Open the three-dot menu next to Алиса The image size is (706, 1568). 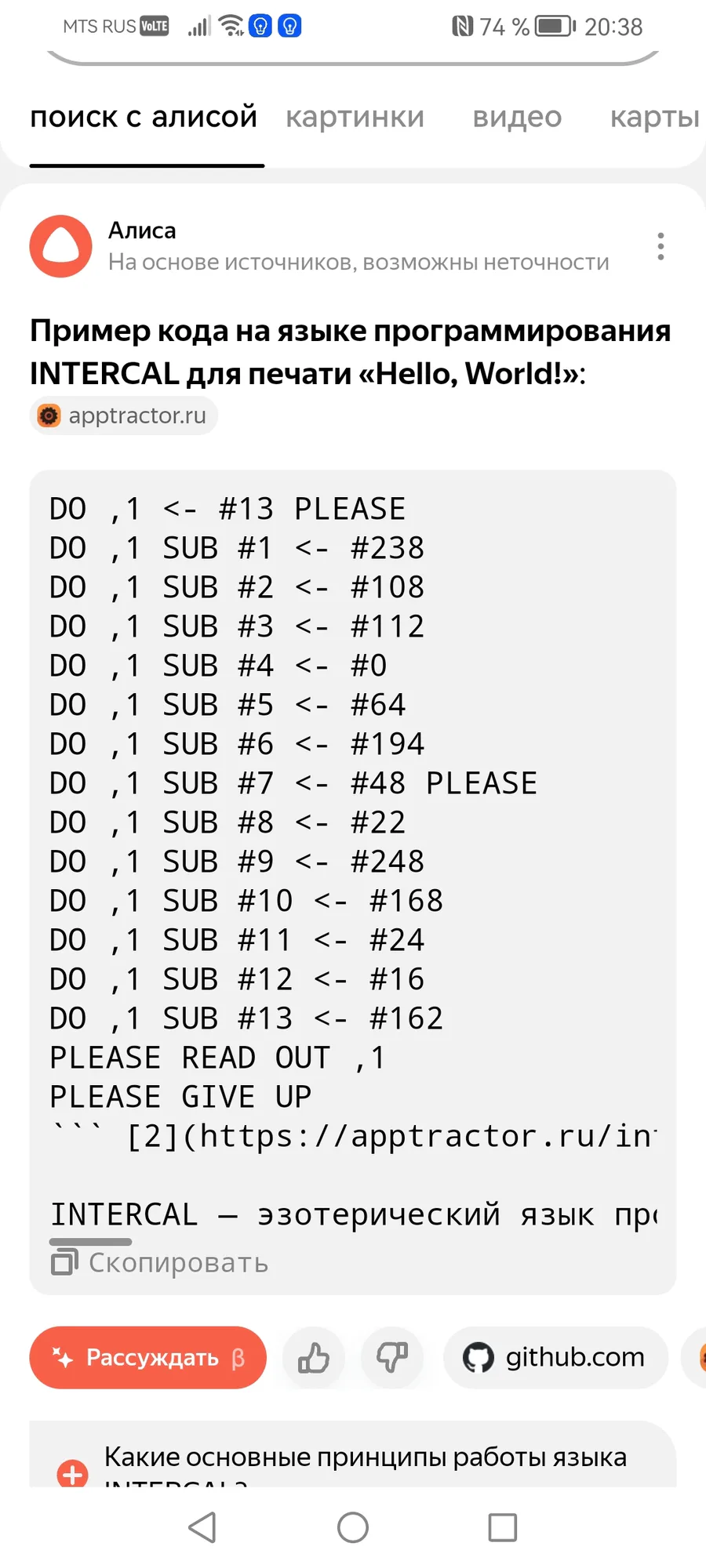661,246
